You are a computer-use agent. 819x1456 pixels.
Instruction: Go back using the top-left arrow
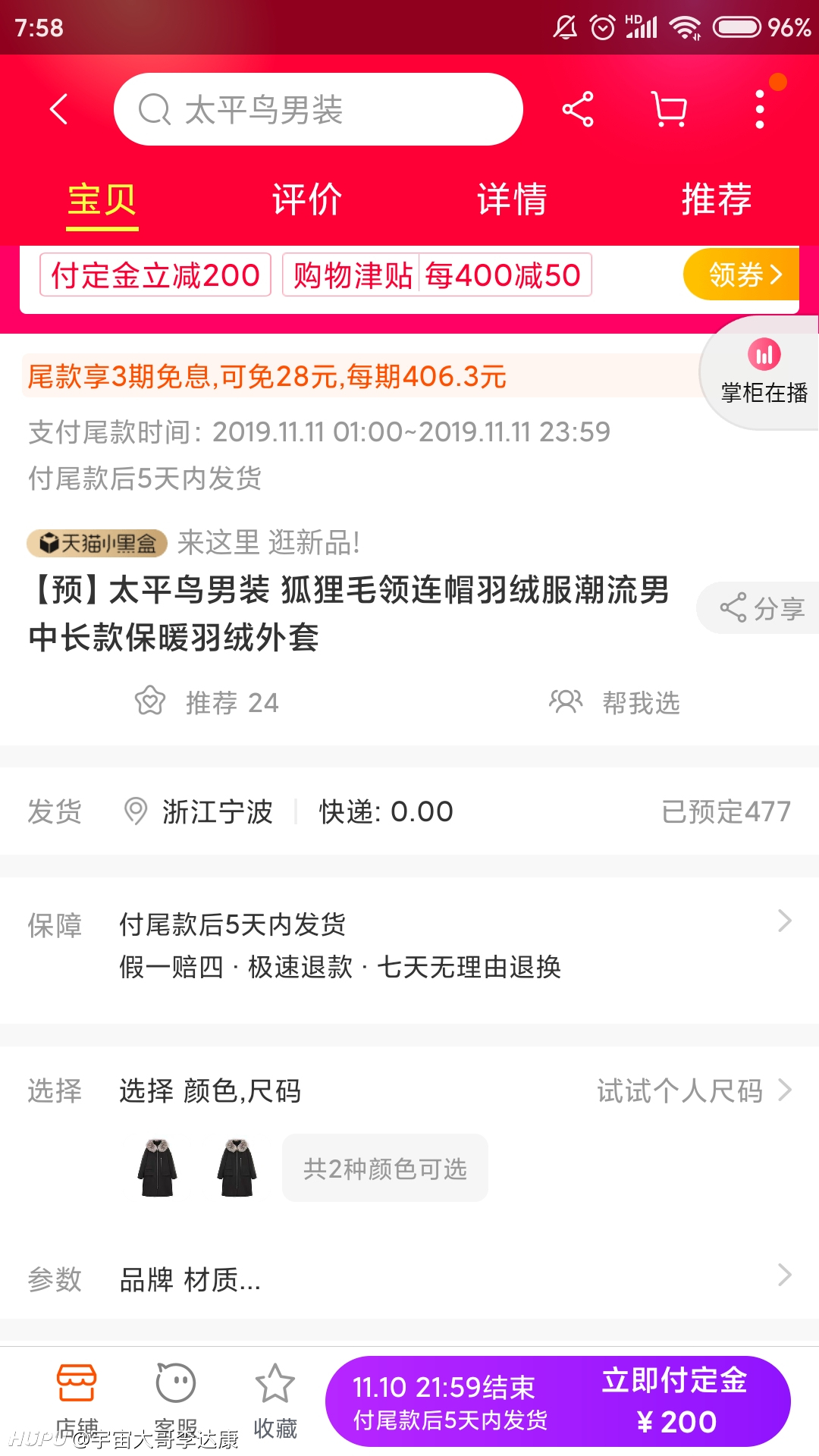coord(59,109)
